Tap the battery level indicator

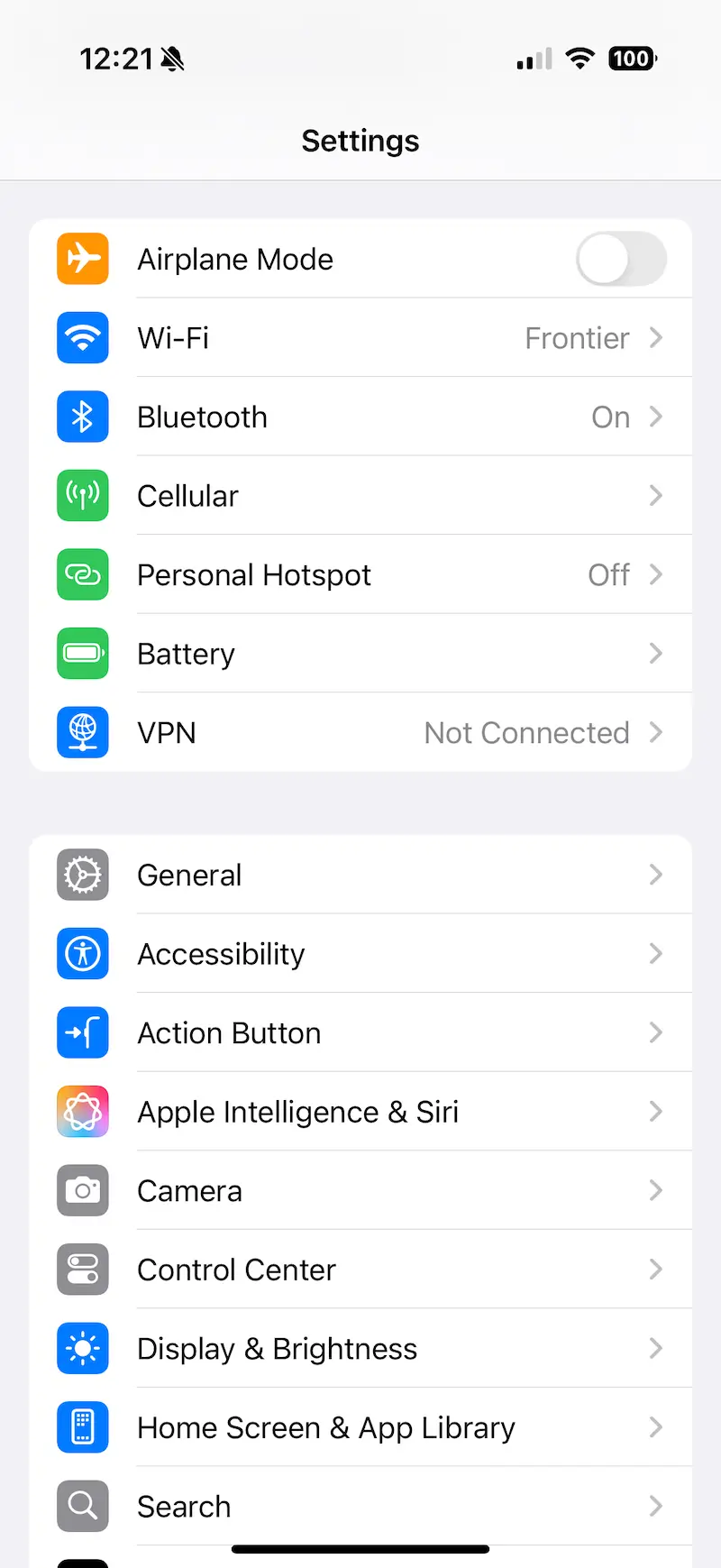632,59
